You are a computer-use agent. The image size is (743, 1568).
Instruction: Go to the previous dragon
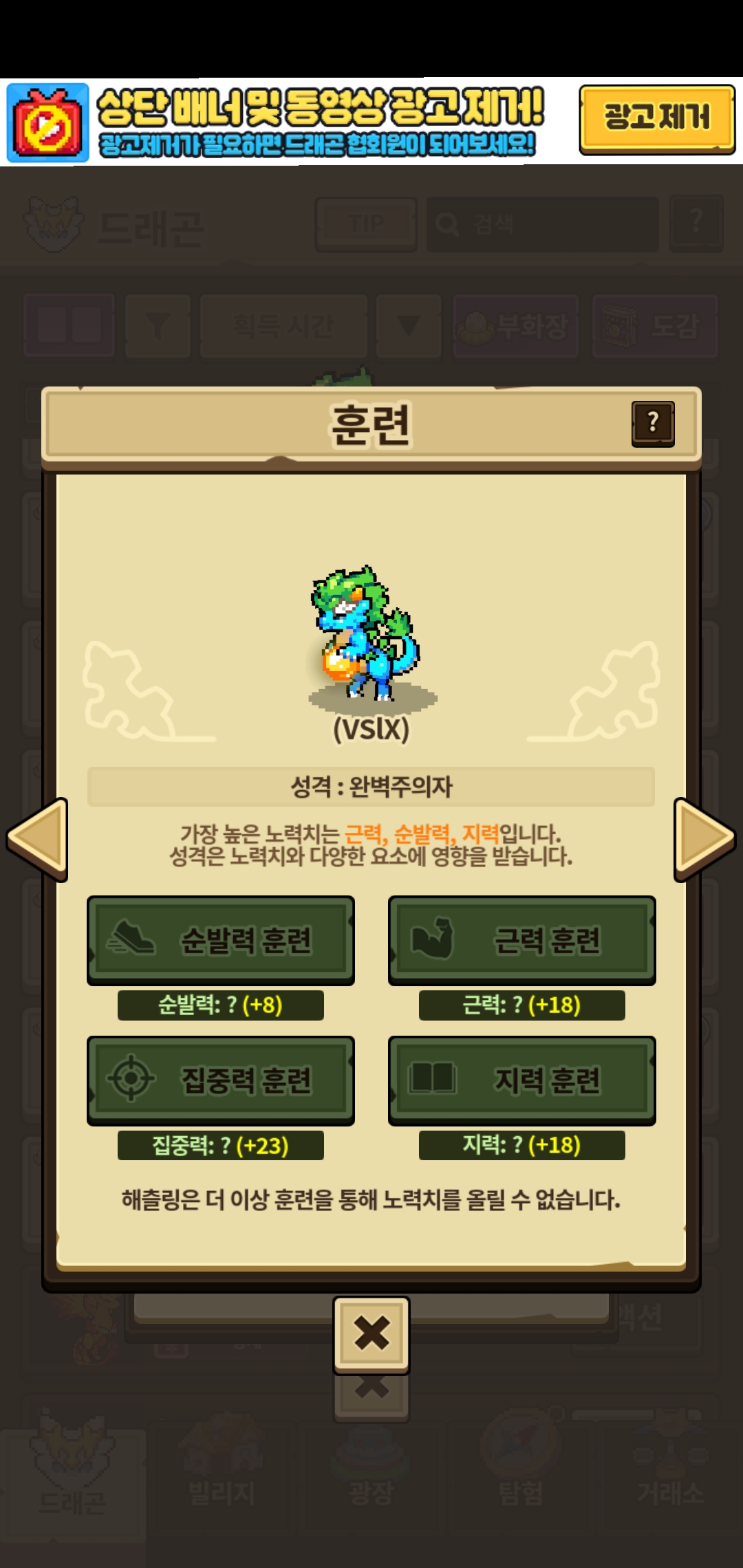38,839
